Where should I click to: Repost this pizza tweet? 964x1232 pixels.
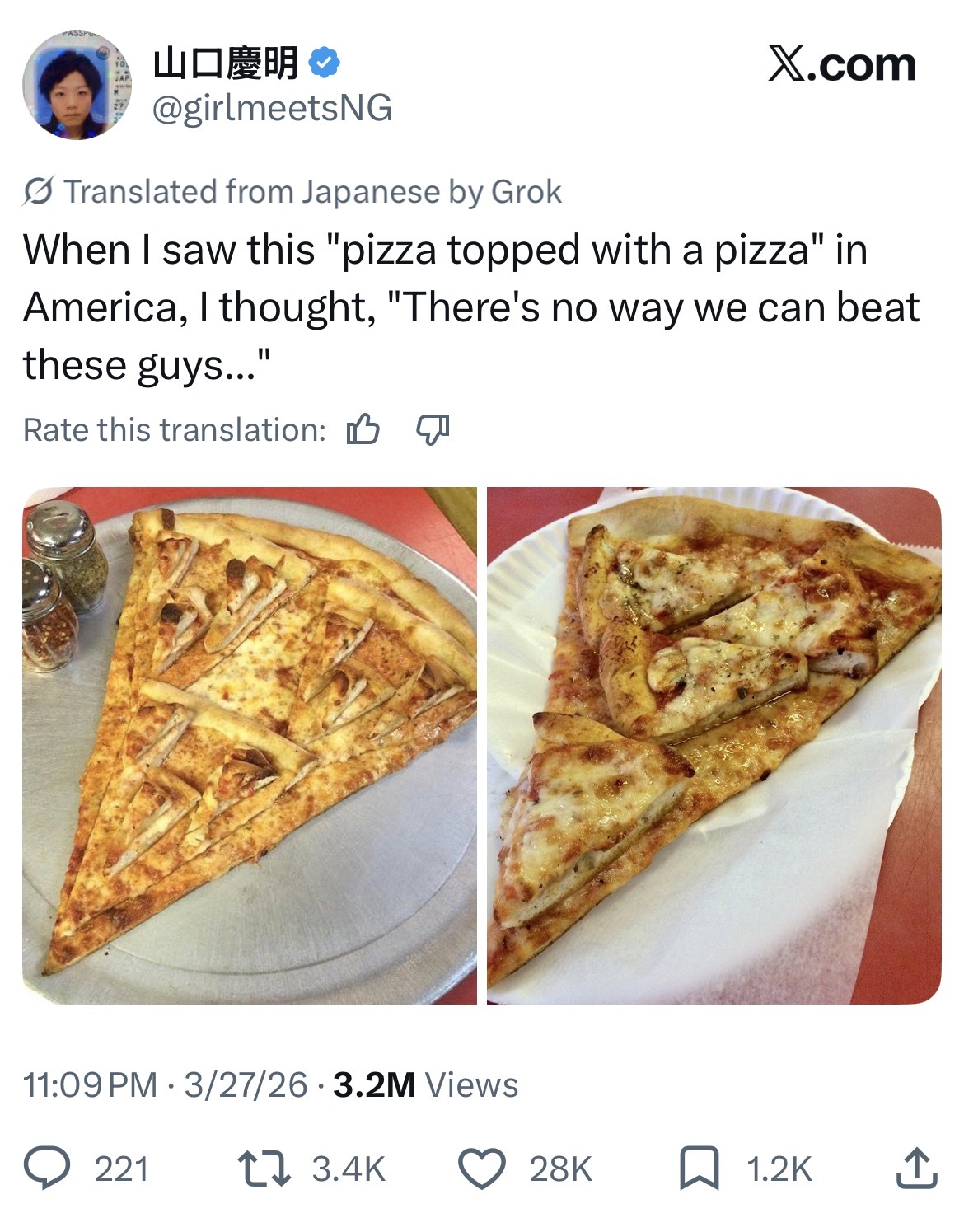(264, 1169)
